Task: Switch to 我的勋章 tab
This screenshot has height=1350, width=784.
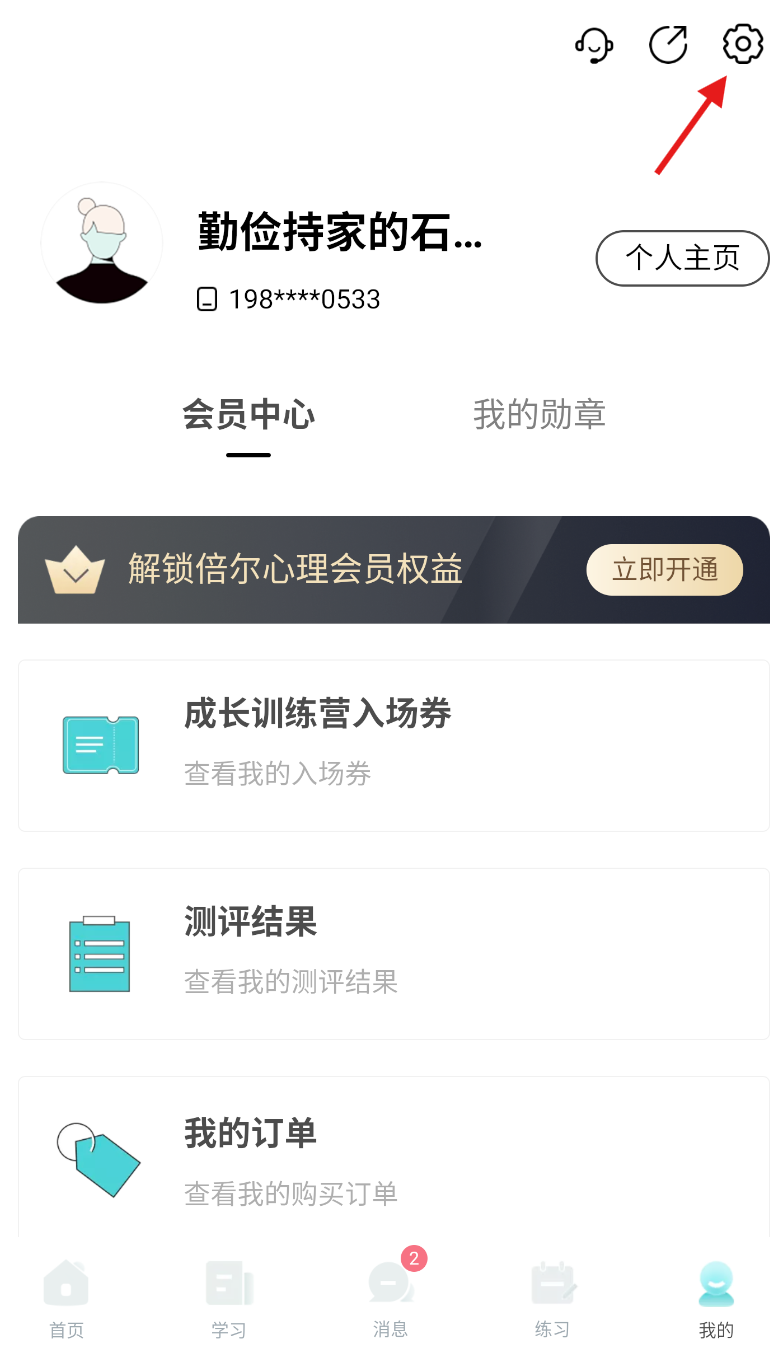Action: tap(540, 415)
